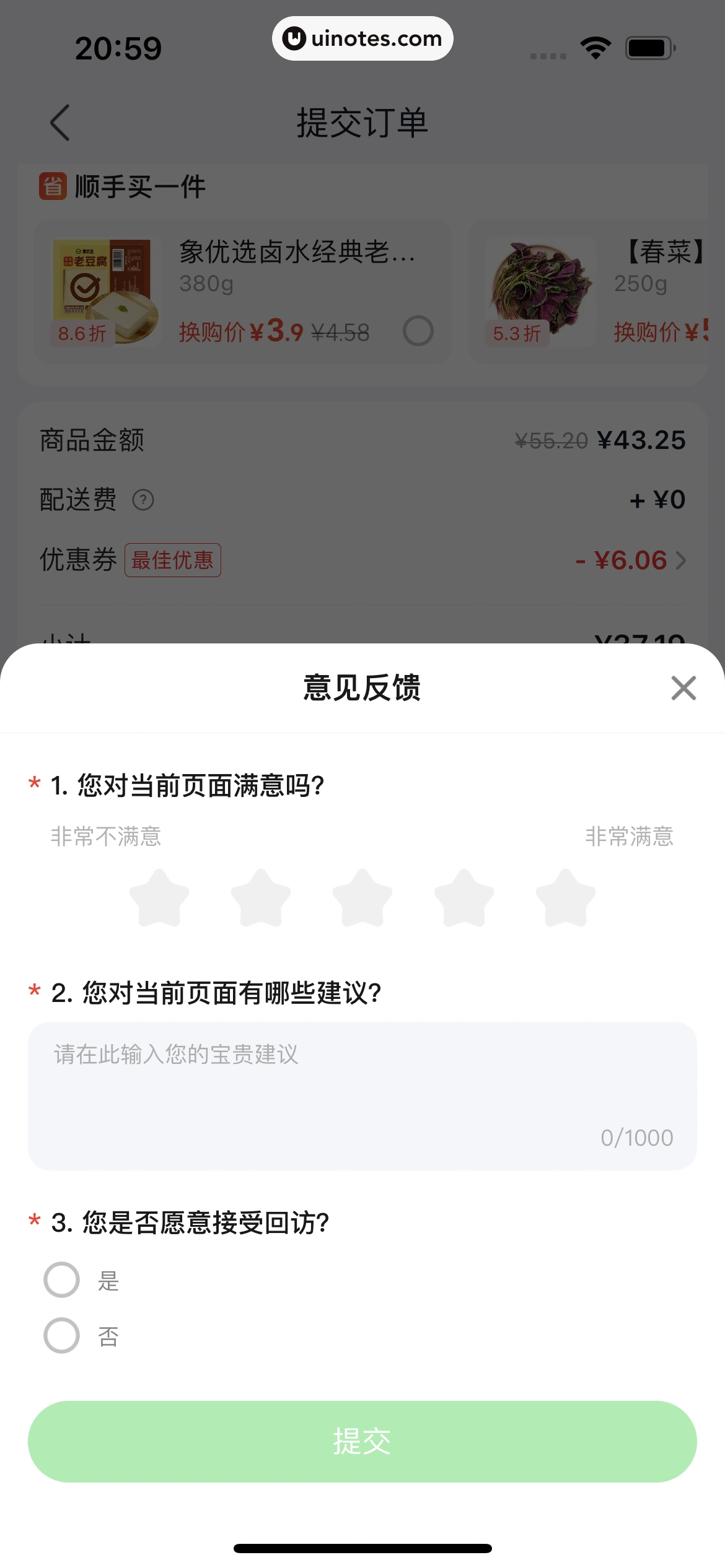Rate one star for page satisfaction
The image size is (725, 1568).
coord(159,898)
